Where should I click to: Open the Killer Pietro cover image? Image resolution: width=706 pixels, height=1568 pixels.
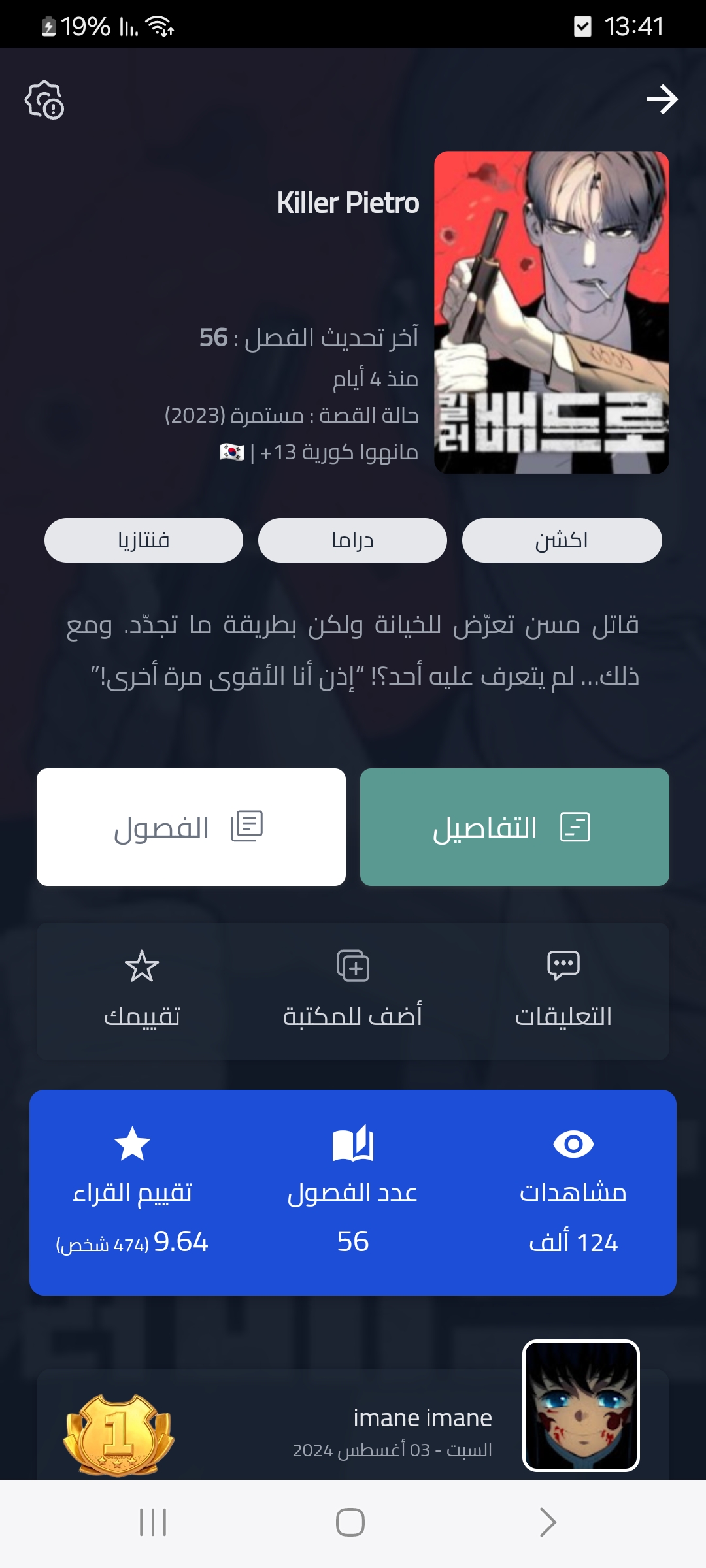click(551, 312)
